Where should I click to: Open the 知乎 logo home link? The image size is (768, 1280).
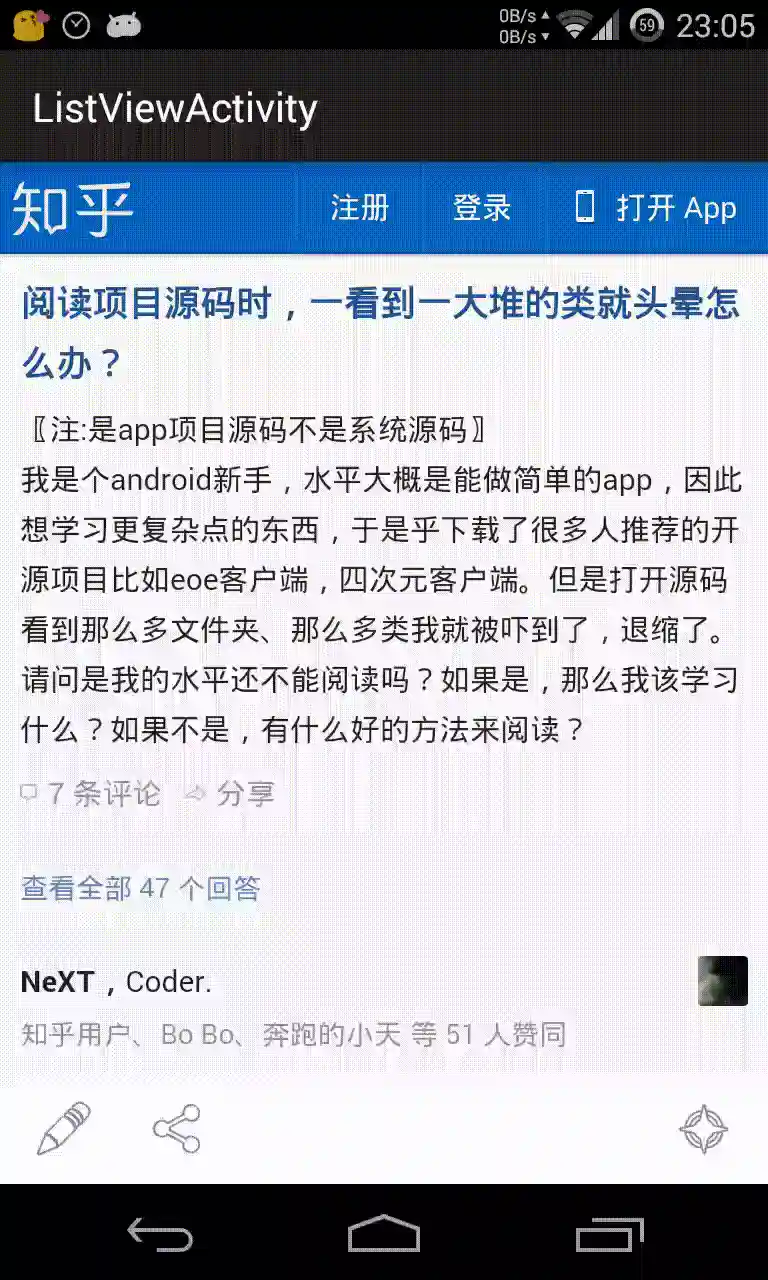click(73, 209)
